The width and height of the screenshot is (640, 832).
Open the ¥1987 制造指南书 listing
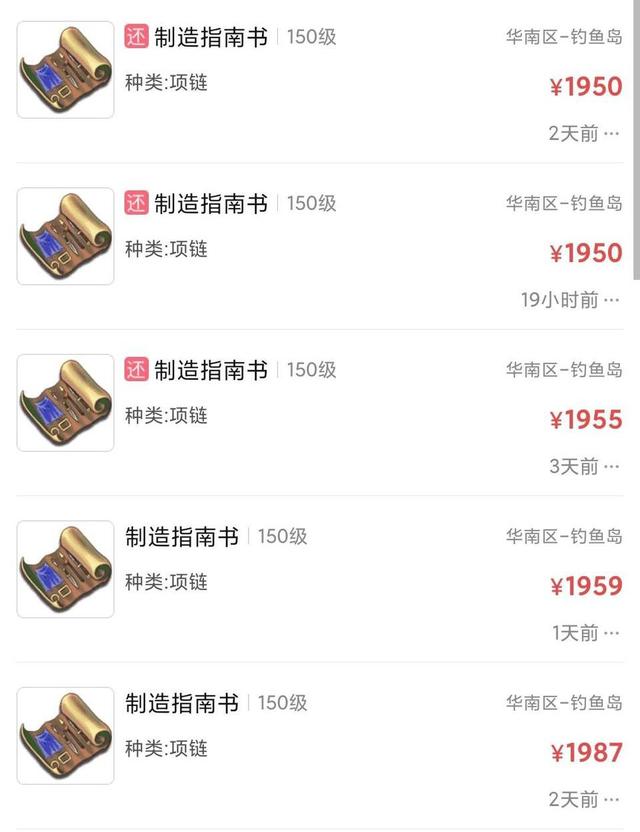click(181, 703)
